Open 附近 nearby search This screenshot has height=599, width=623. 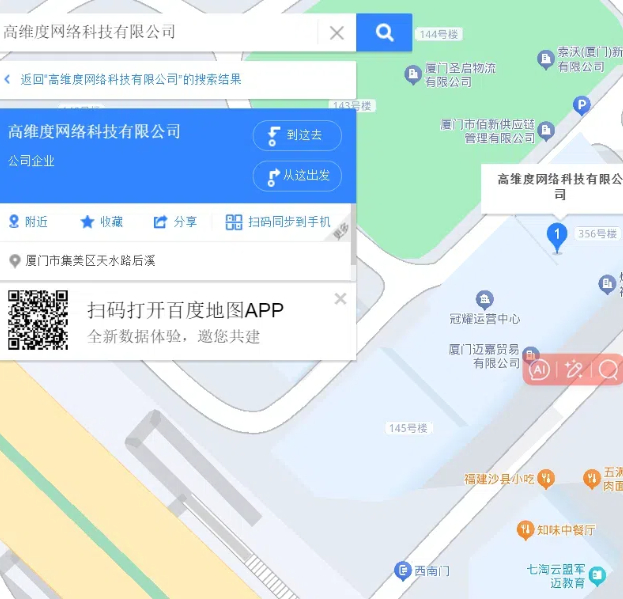(x=28, y=222)
